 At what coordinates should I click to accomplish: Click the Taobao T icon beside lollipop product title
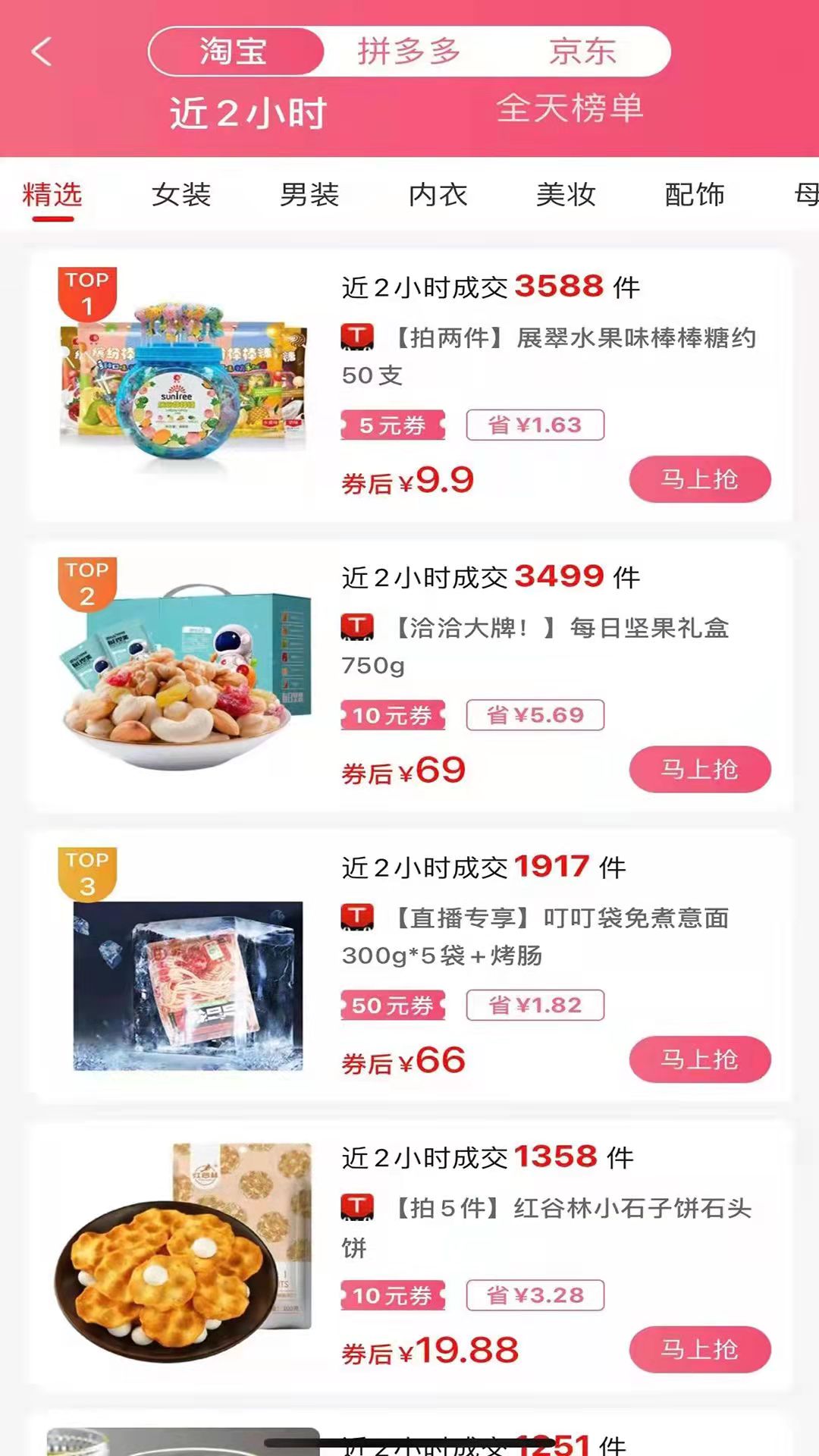pyautogui.click(x=356, y=336)
